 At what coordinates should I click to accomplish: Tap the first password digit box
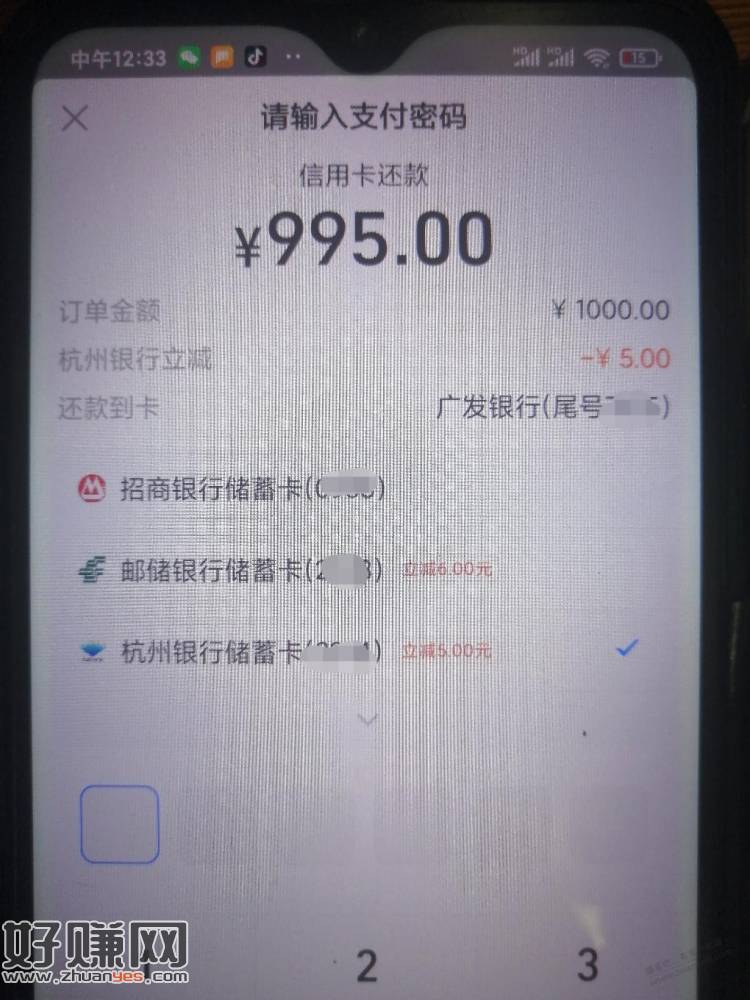[119, 825]
